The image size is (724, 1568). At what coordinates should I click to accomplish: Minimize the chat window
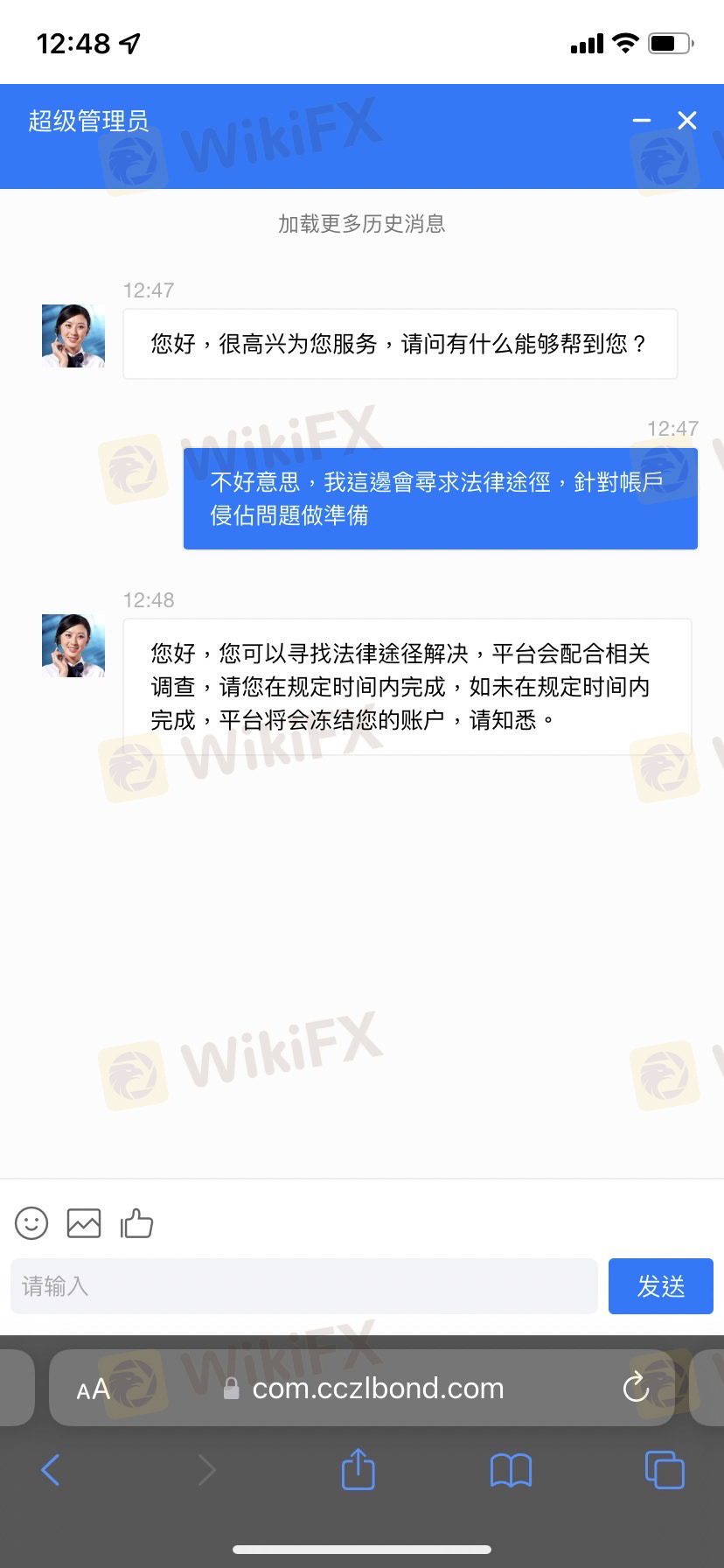tap(642, 121)
